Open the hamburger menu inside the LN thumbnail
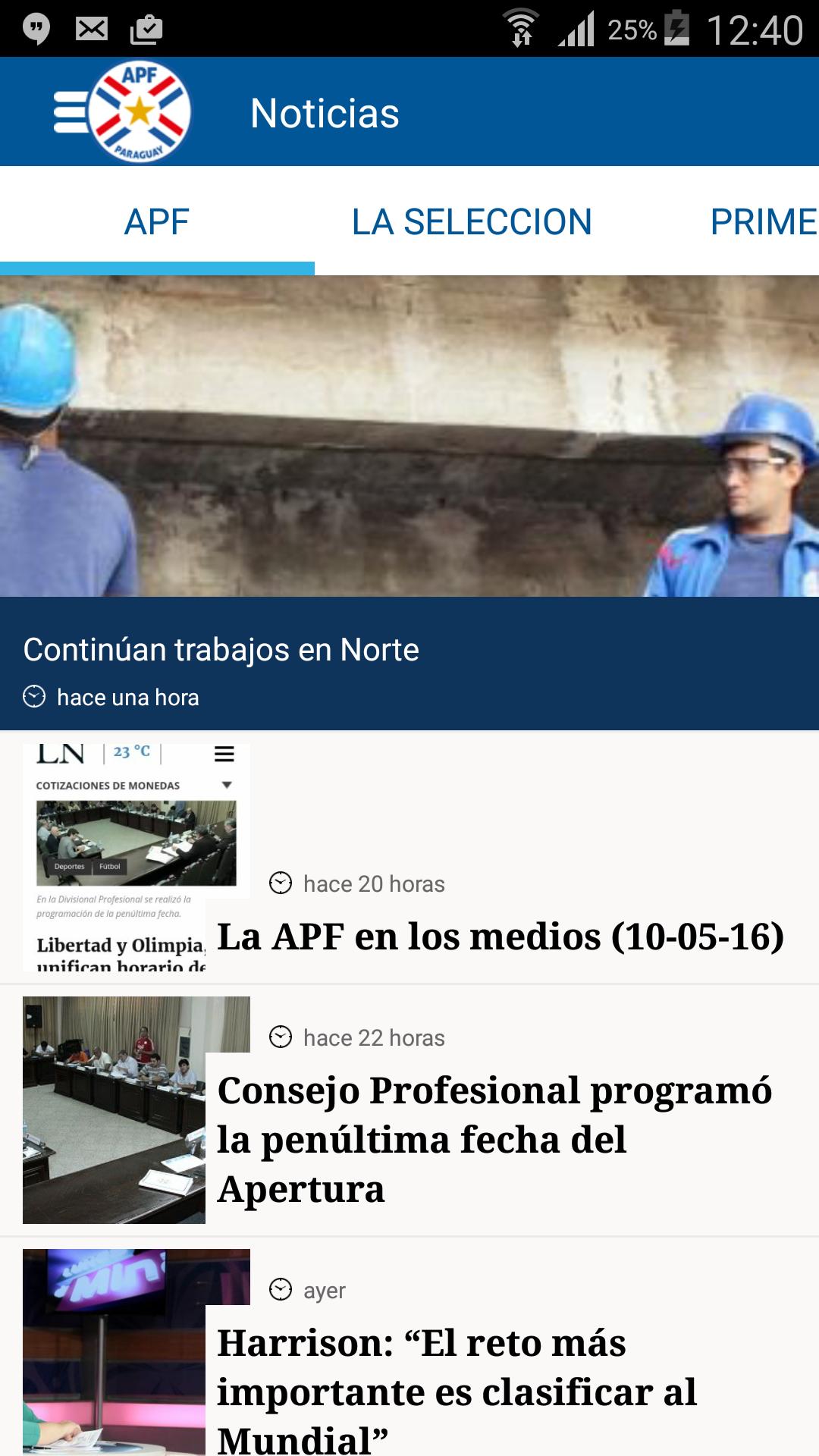The width and height of the screenshot is (819, 1456). tap(222, 753)
